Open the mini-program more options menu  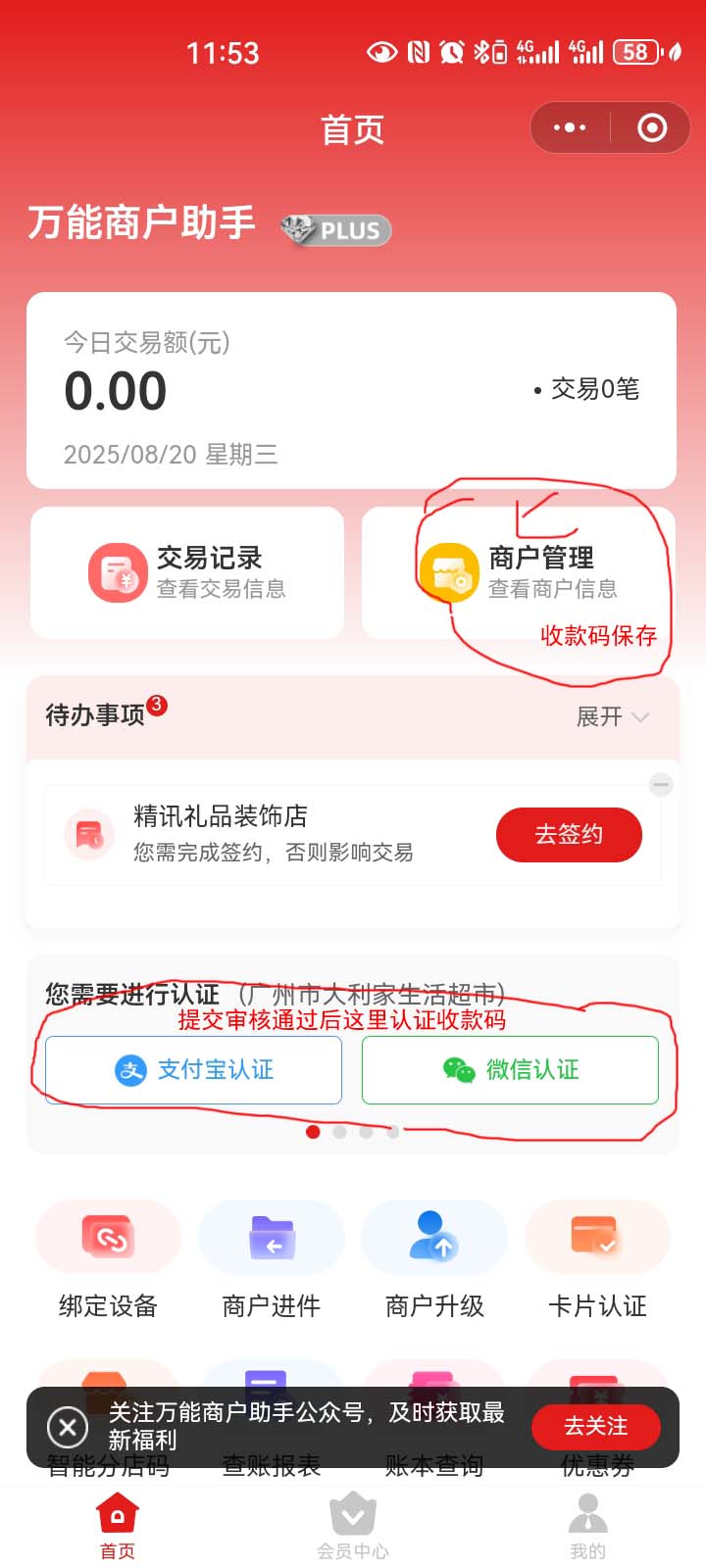point(570,127)
